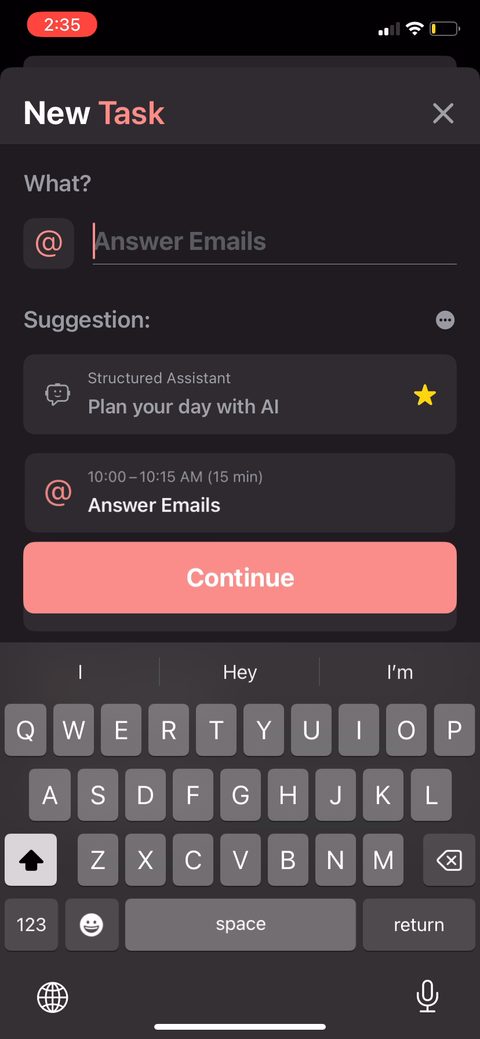Viewport: 480px width, 1039px height.
Task: Close the New Task sheet
Action: coord(443,113)
